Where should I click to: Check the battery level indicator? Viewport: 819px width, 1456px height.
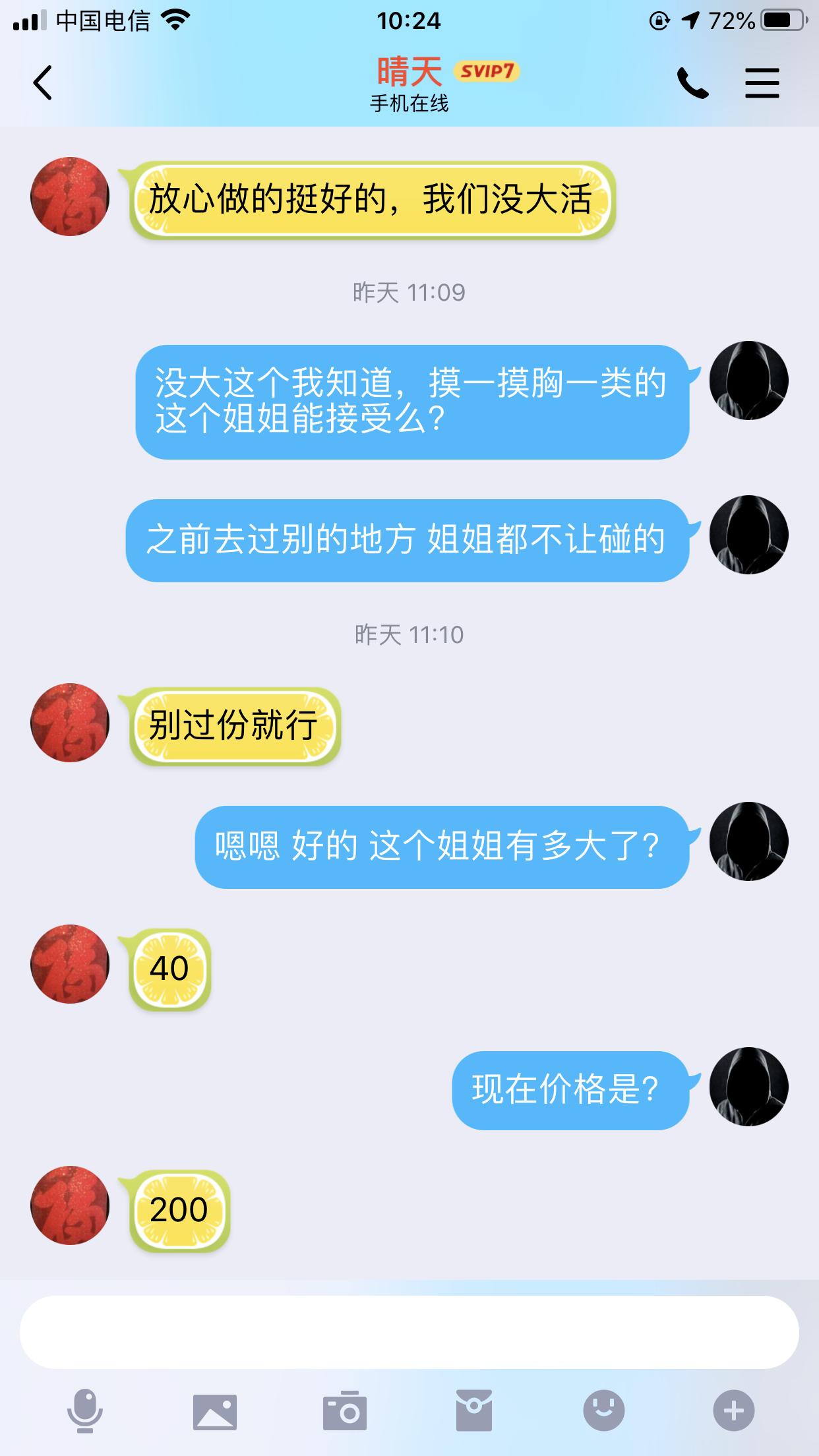click(781, 20)
